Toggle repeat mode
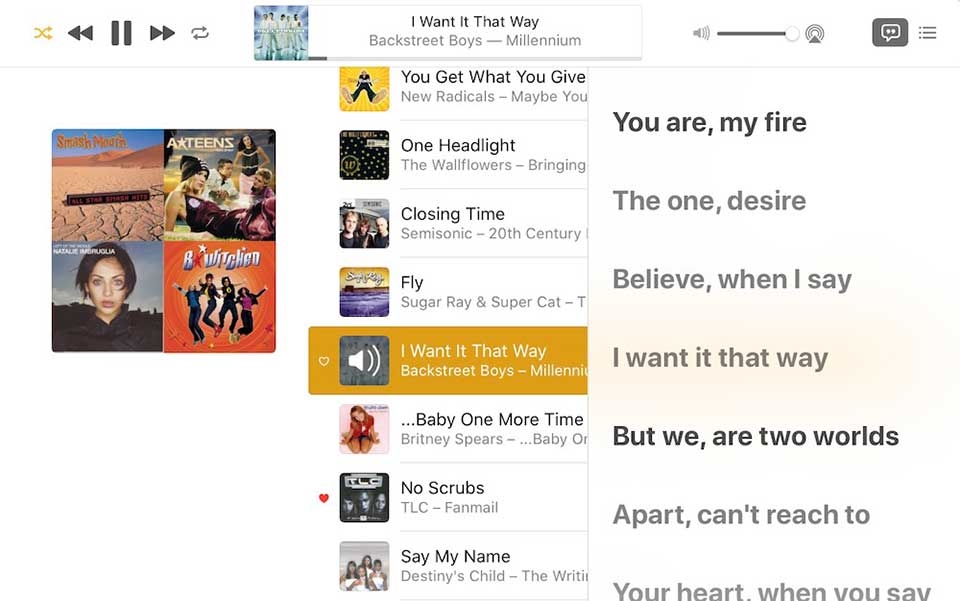 [x=200, y=33]
